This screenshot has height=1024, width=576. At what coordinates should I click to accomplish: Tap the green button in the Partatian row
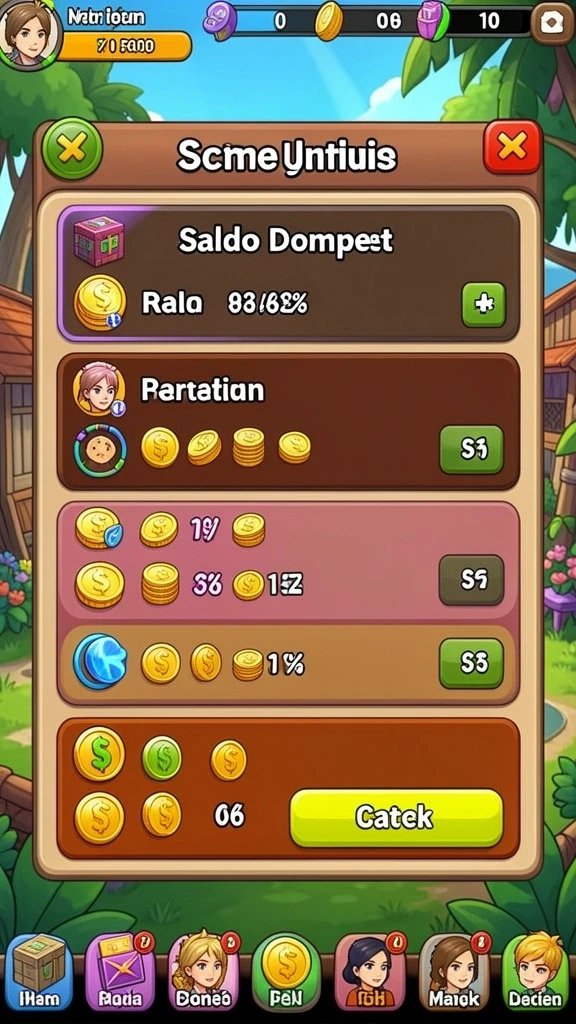pos(472,449)
